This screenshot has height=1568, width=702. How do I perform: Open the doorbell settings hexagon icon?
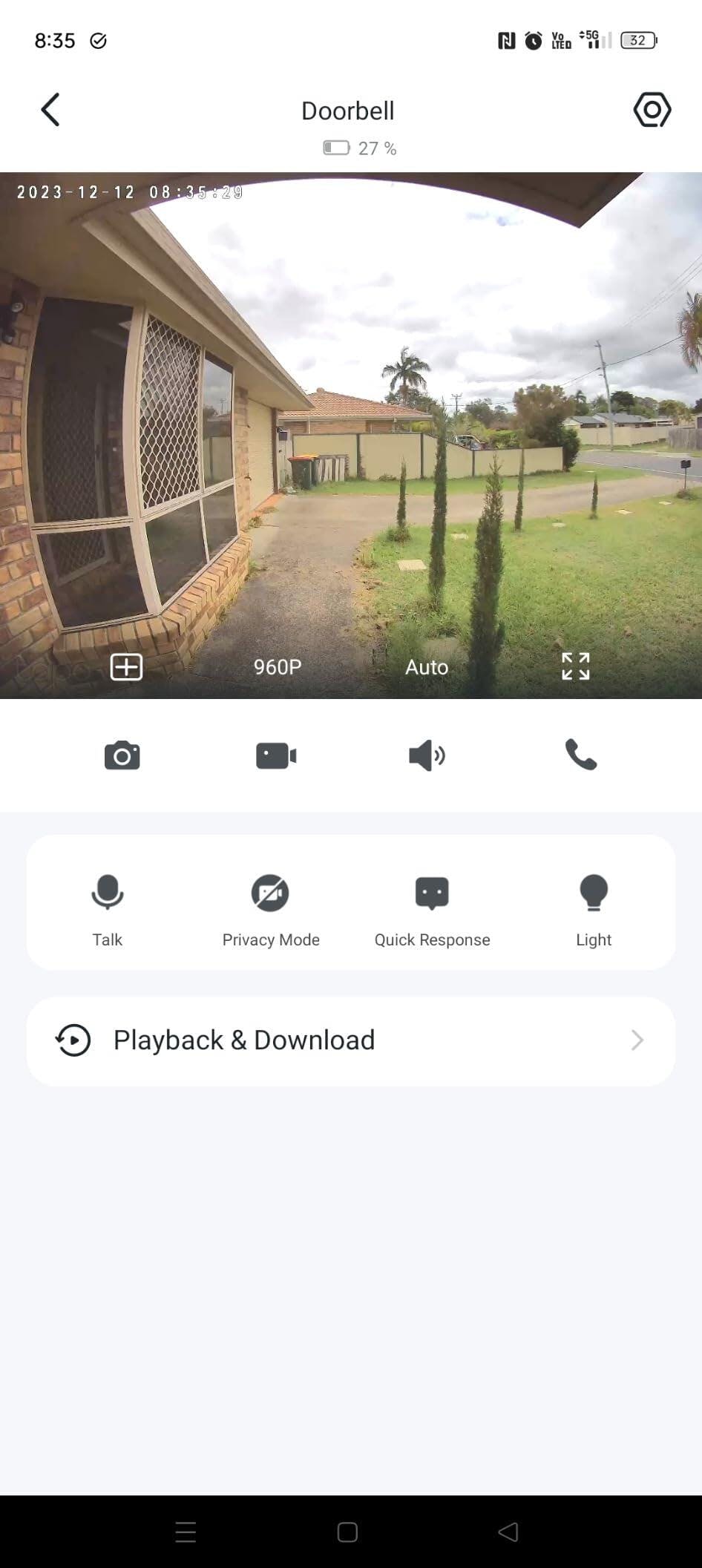[652, 111]
